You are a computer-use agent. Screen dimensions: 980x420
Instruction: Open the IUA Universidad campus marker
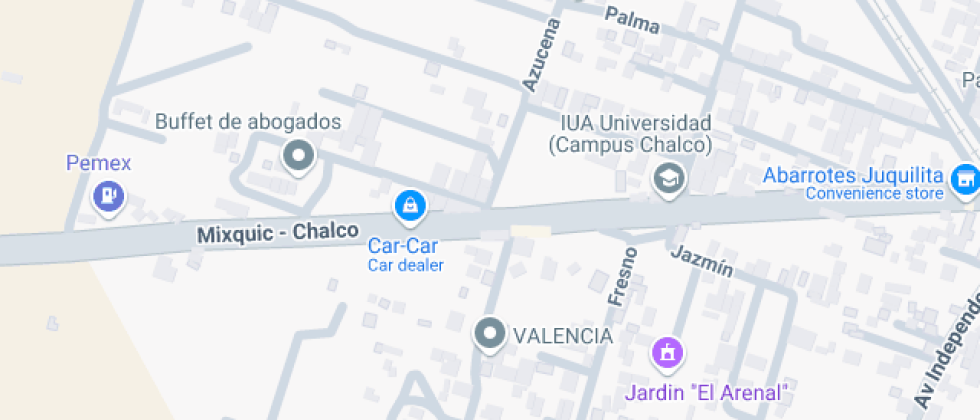point(666,180)
